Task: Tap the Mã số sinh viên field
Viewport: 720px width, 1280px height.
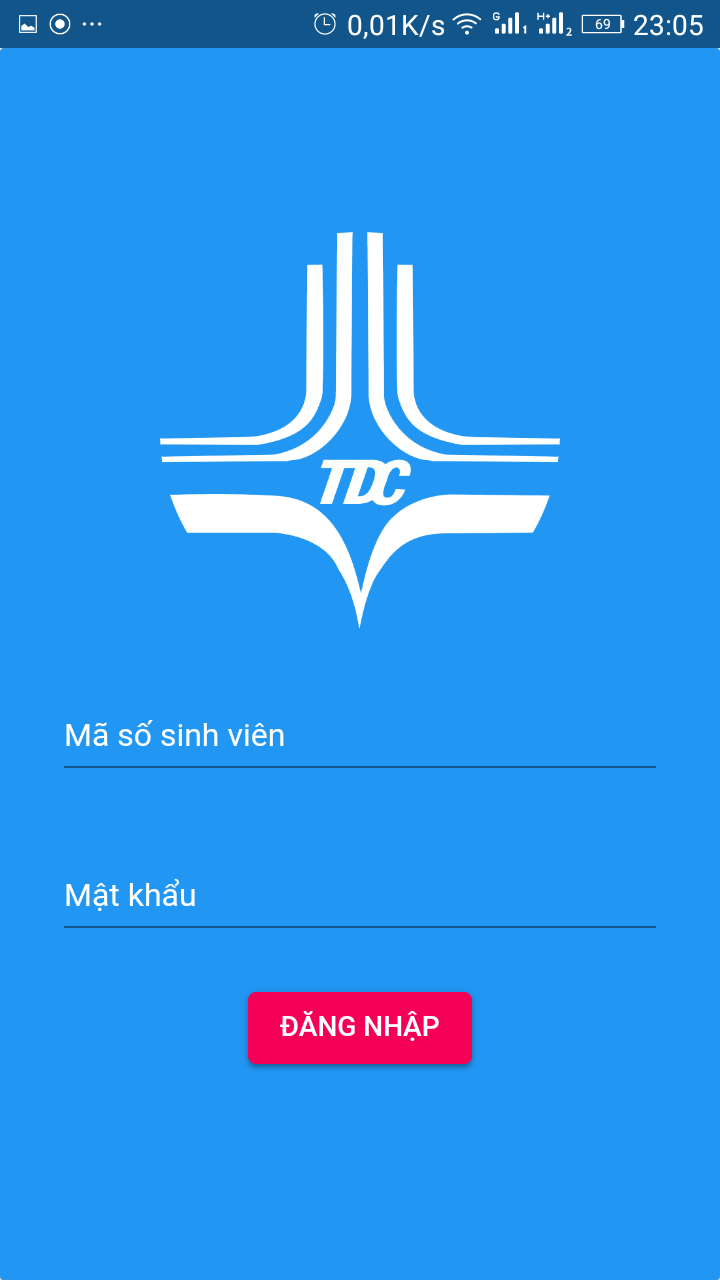Action: coord(360,737)
